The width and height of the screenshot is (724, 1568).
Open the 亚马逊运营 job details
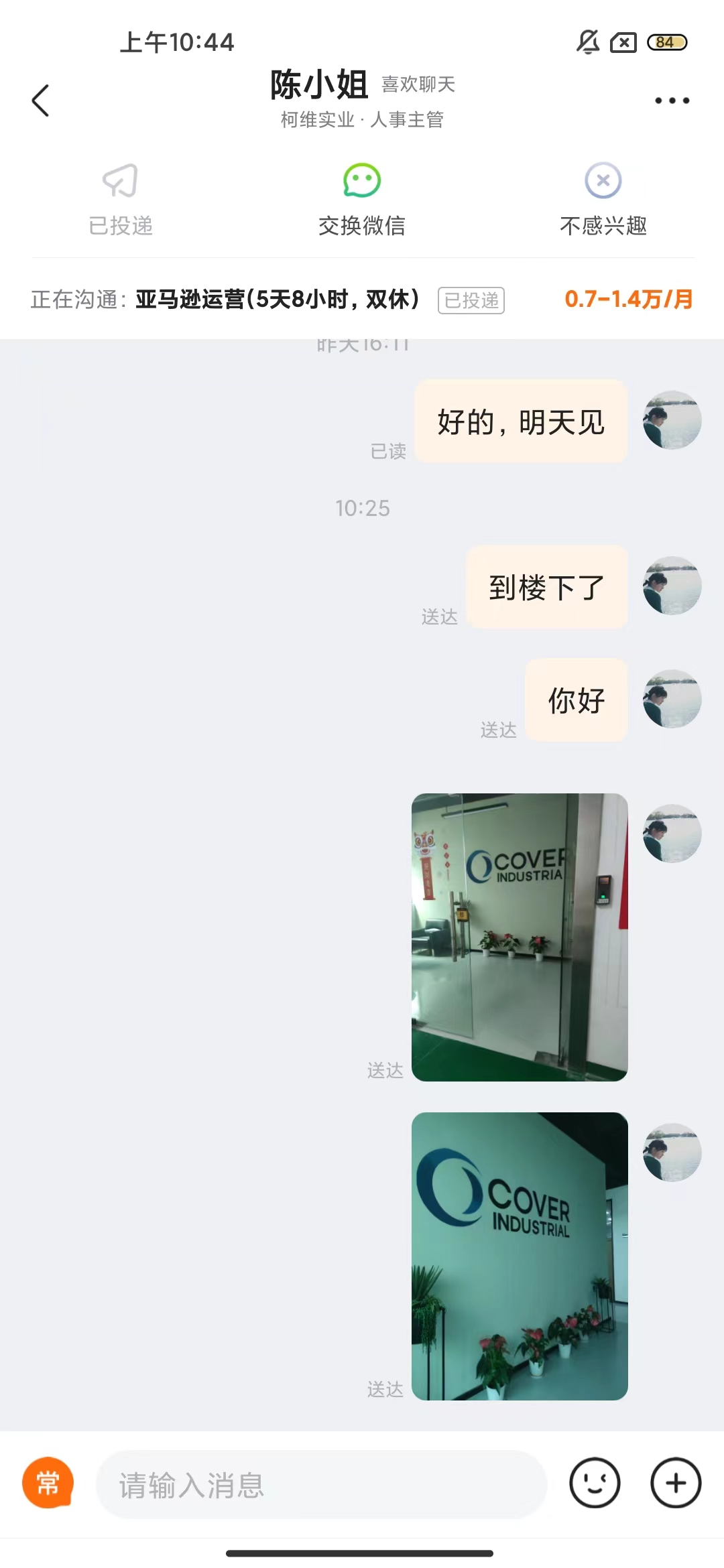[277, 299]
